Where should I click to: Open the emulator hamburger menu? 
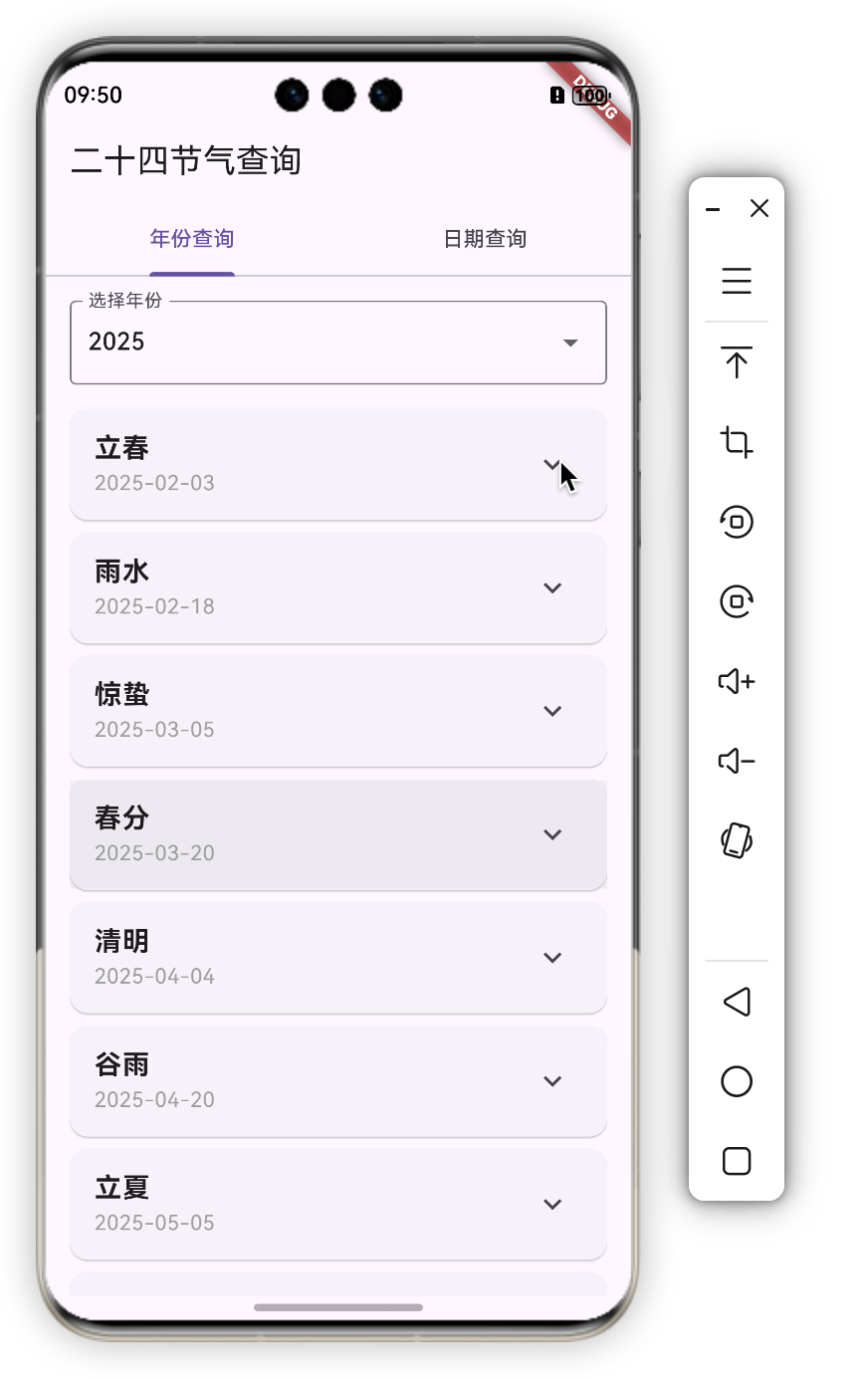pos(737,281)
